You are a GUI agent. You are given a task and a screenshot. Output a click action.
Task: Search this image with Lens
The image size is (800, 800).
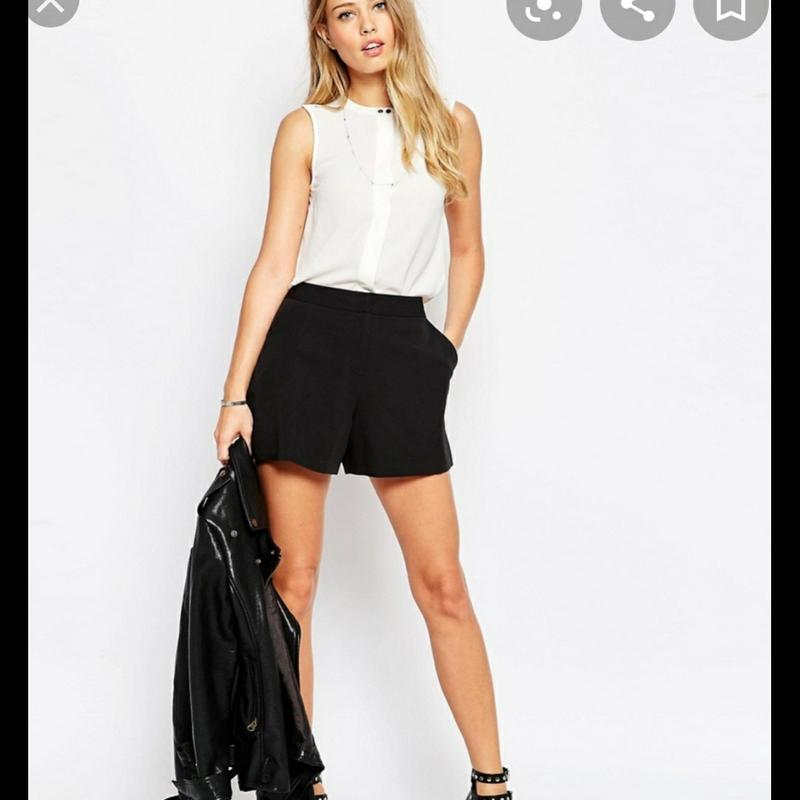[x=543, y=8]
